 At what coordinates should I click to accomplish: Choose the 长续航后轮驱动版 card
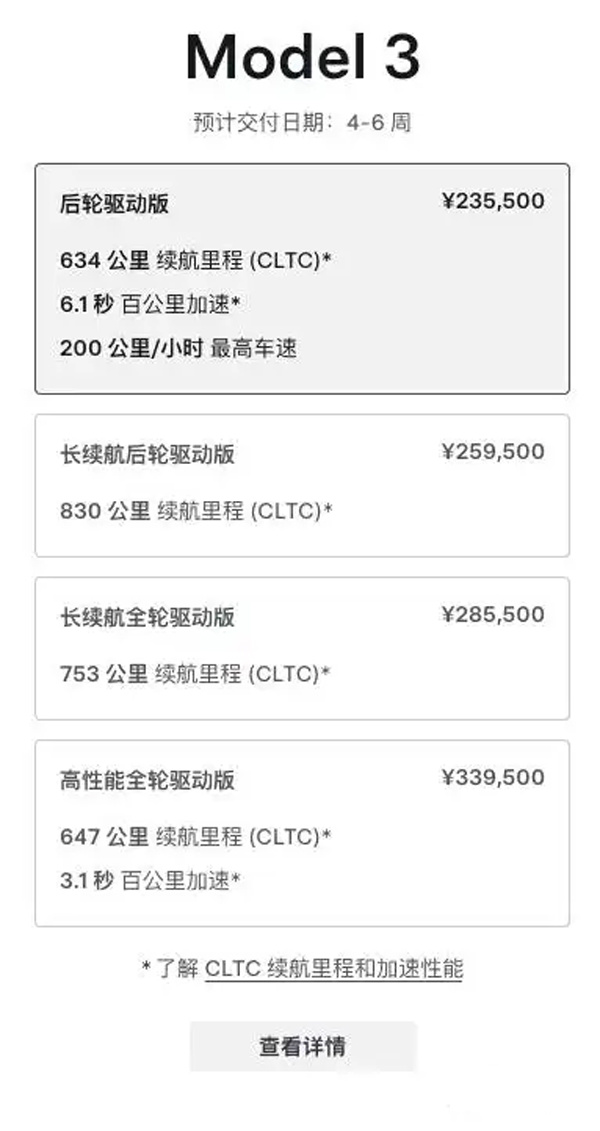(302, 485)
